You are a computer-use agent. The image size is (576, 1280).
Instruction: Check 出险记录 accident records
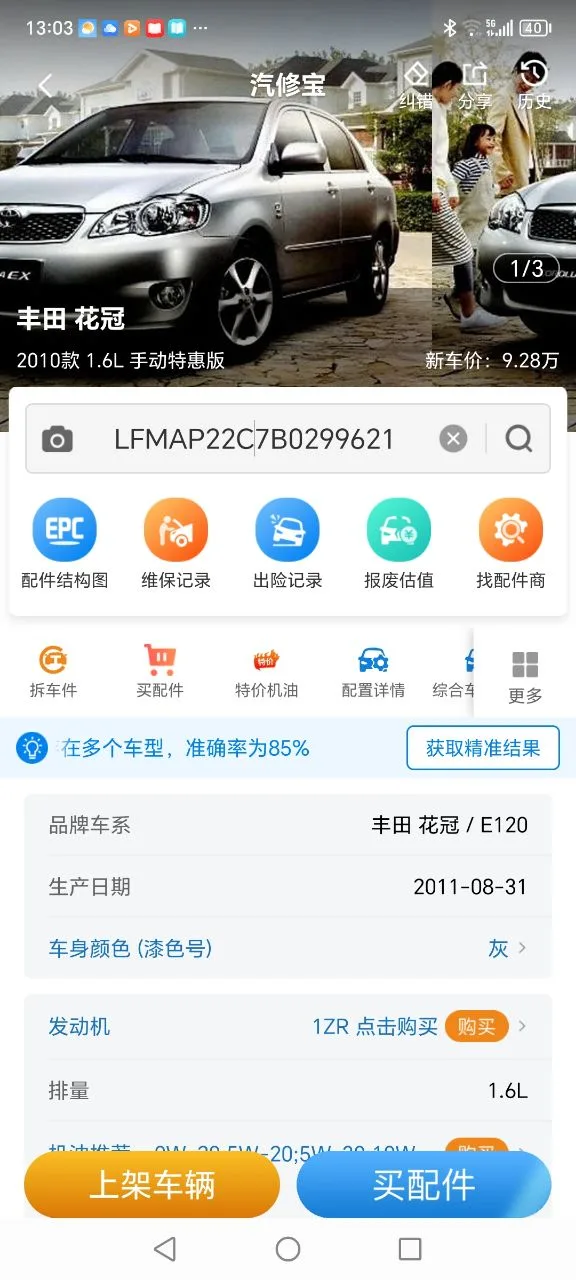(x=288, y=545)
